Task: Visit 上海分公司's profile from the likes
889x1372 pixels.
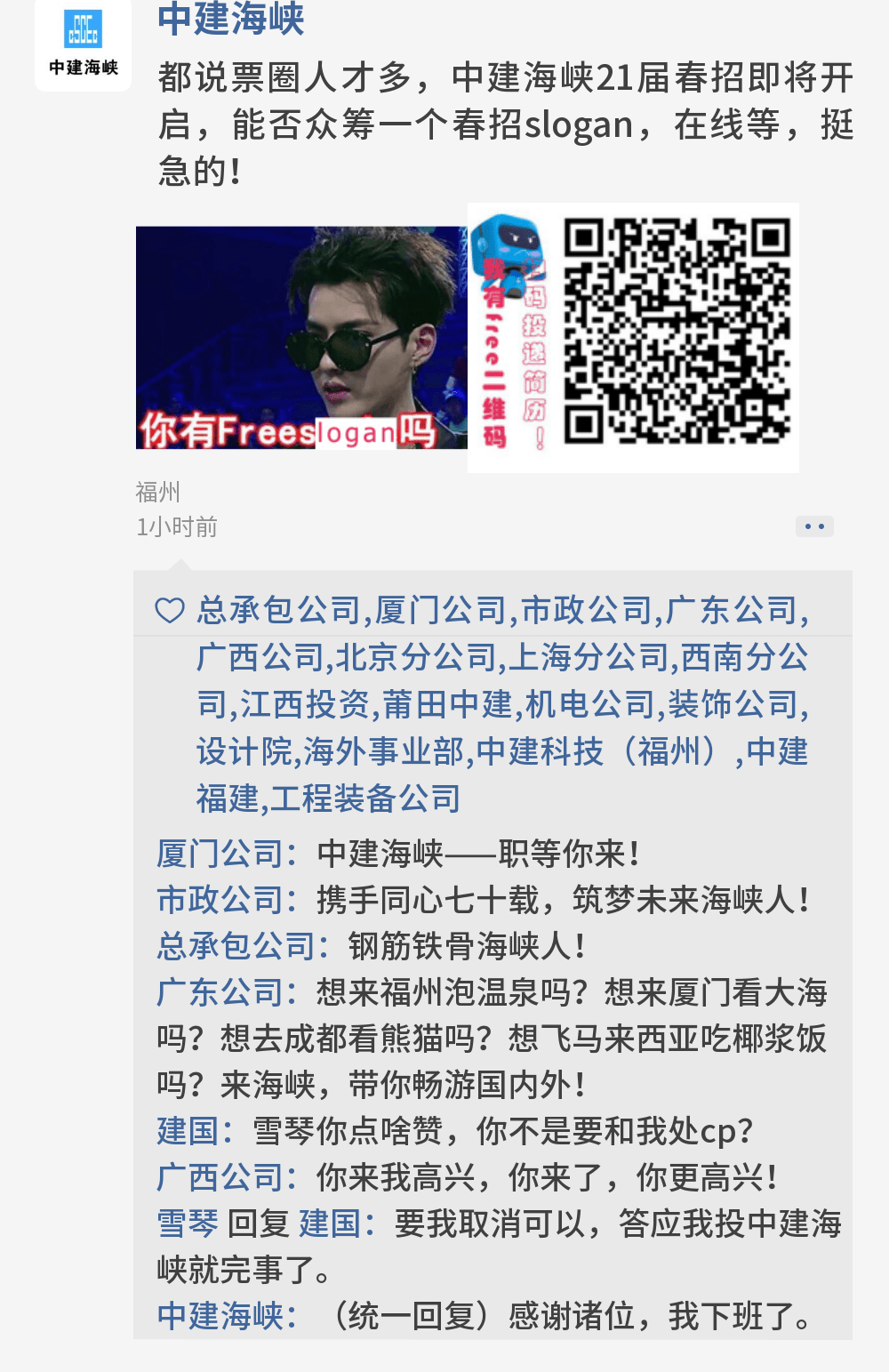Action: pos(588,657)
